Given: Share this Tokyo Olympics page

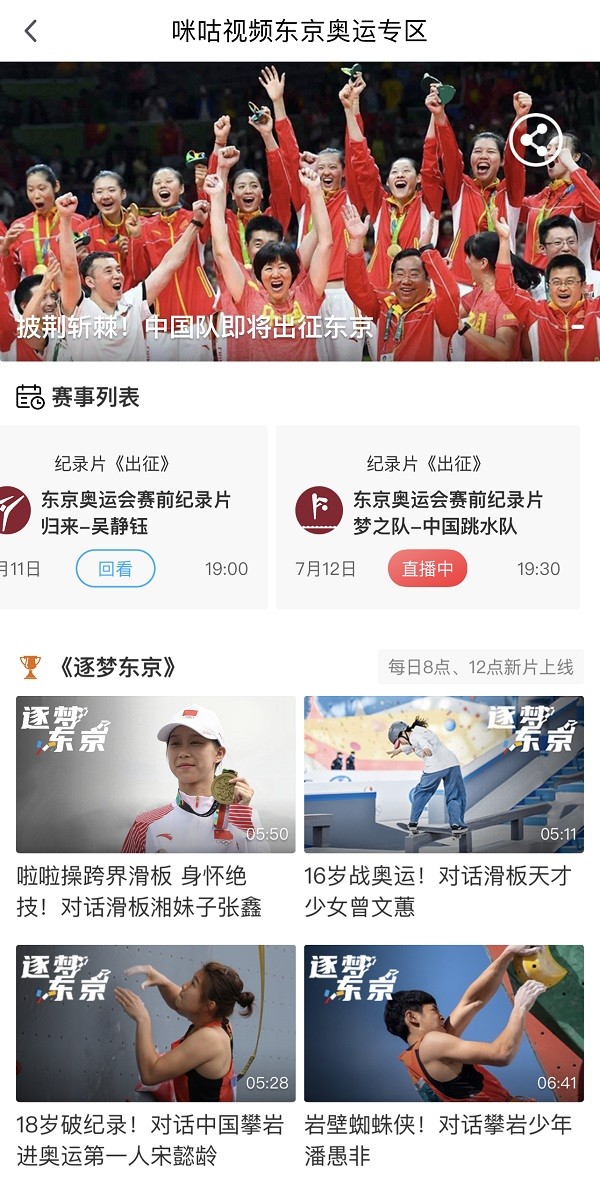Looking at the screenshot, I should click(x=535, y=142).
